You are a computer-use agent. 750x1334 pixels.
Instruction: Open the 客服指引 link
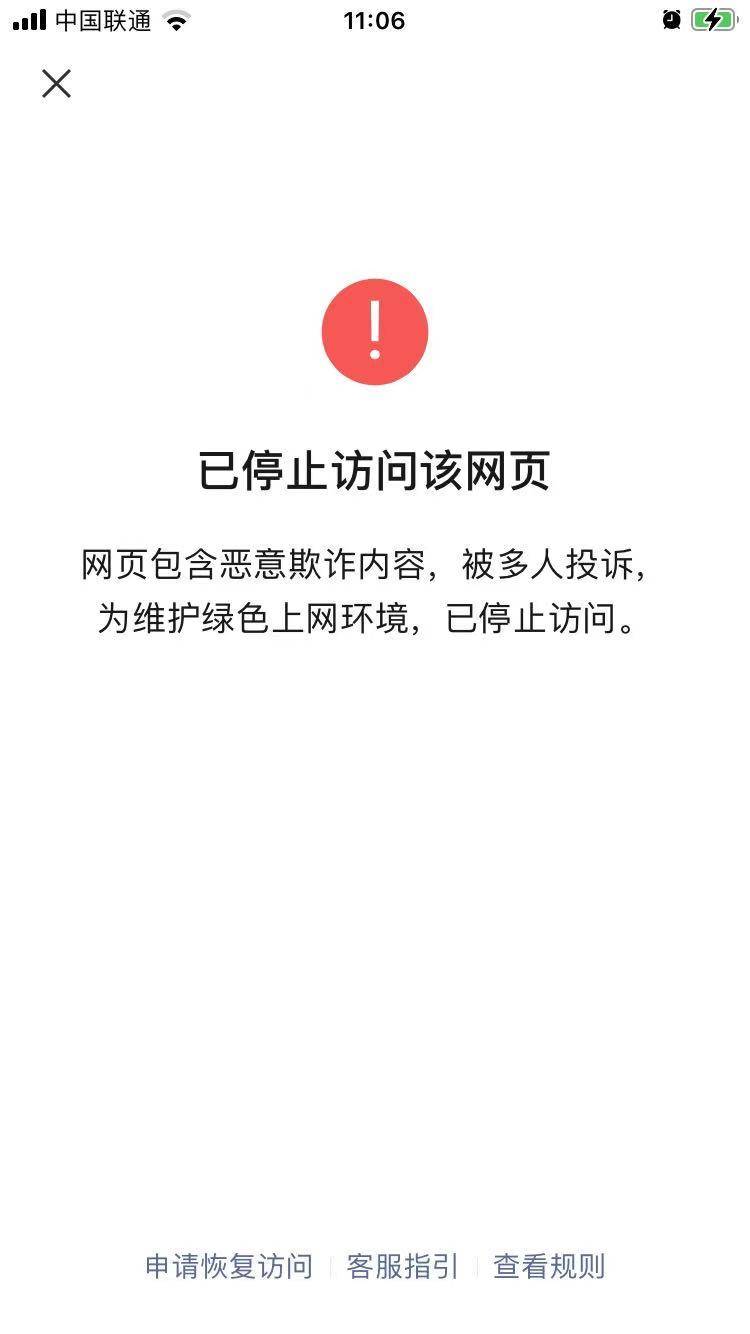(x=399, y=1266)
